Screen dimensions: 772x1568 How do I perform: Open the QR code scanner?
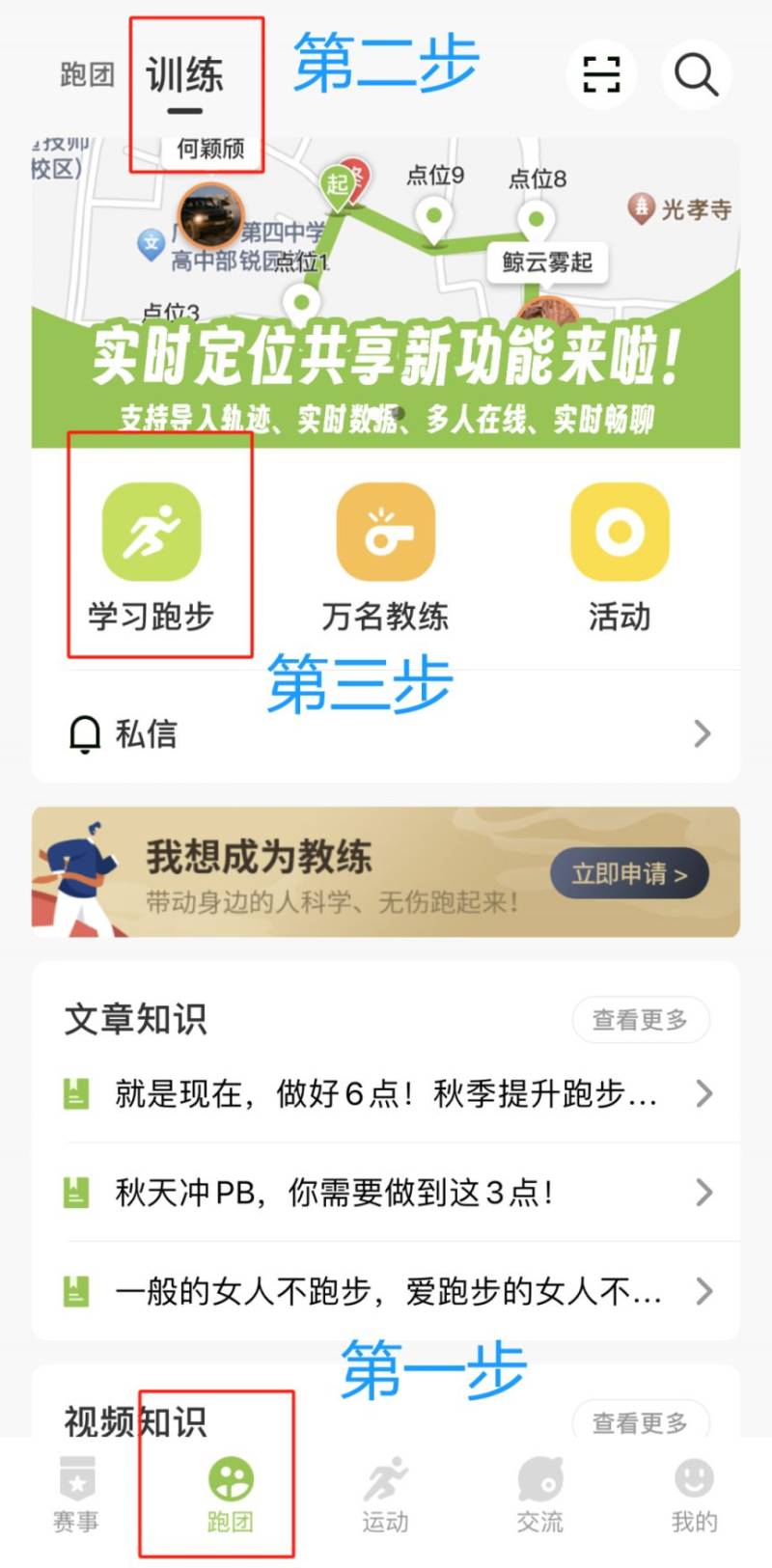tap(600, 74)
